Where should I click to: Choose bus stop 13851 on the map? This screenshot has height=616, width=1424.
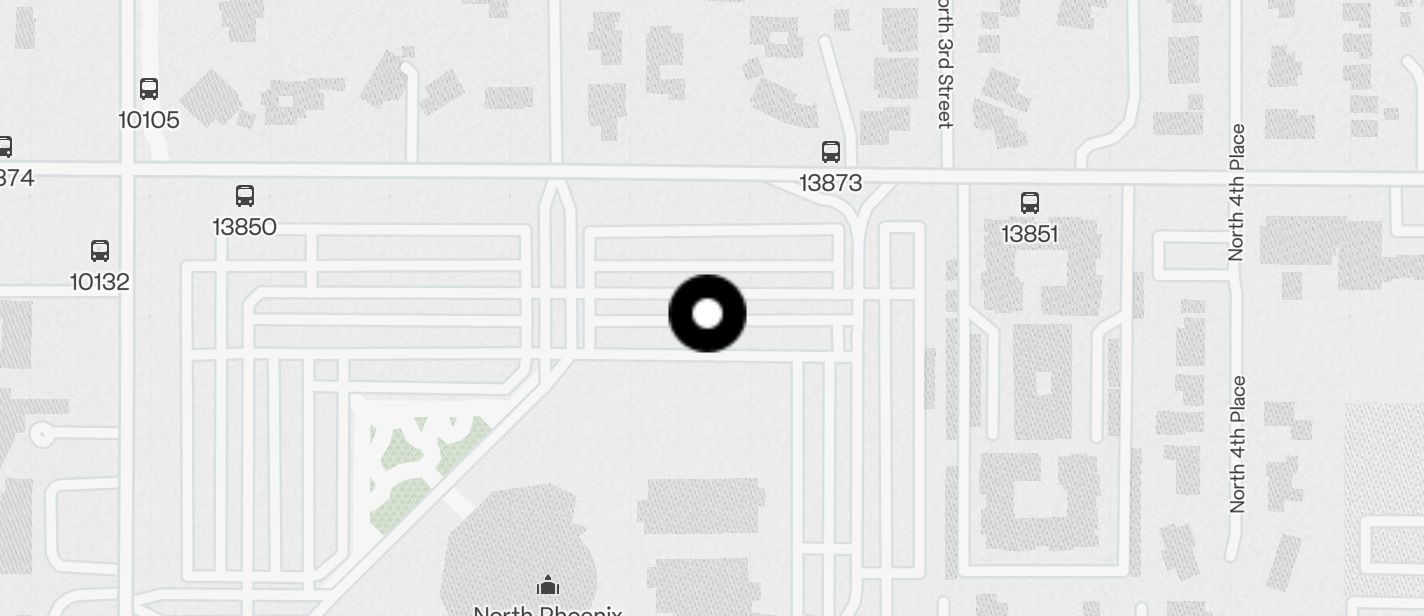pos(1030,203)
